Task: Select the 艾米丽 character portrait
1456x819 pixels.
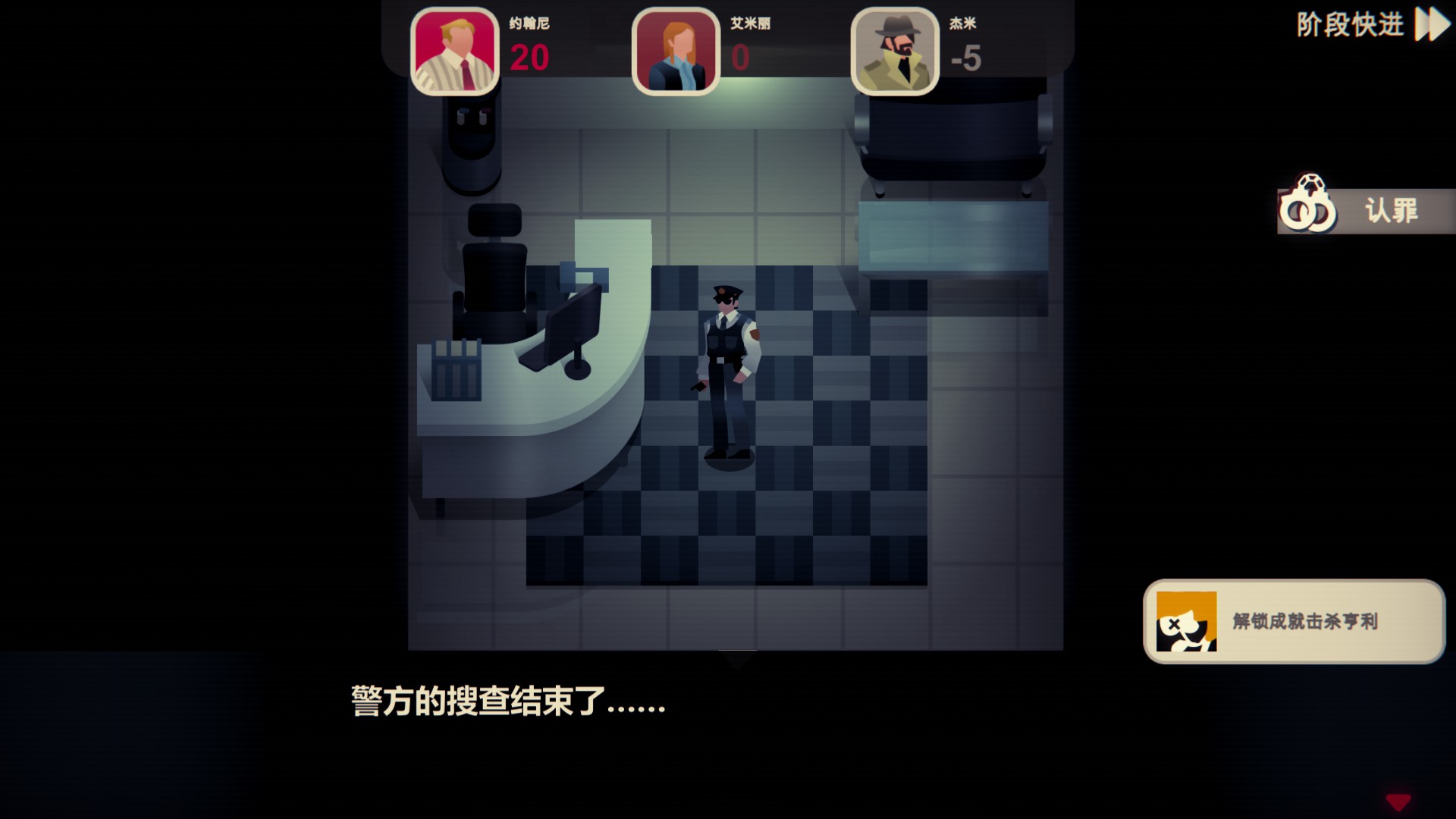Action: point(675,52)
